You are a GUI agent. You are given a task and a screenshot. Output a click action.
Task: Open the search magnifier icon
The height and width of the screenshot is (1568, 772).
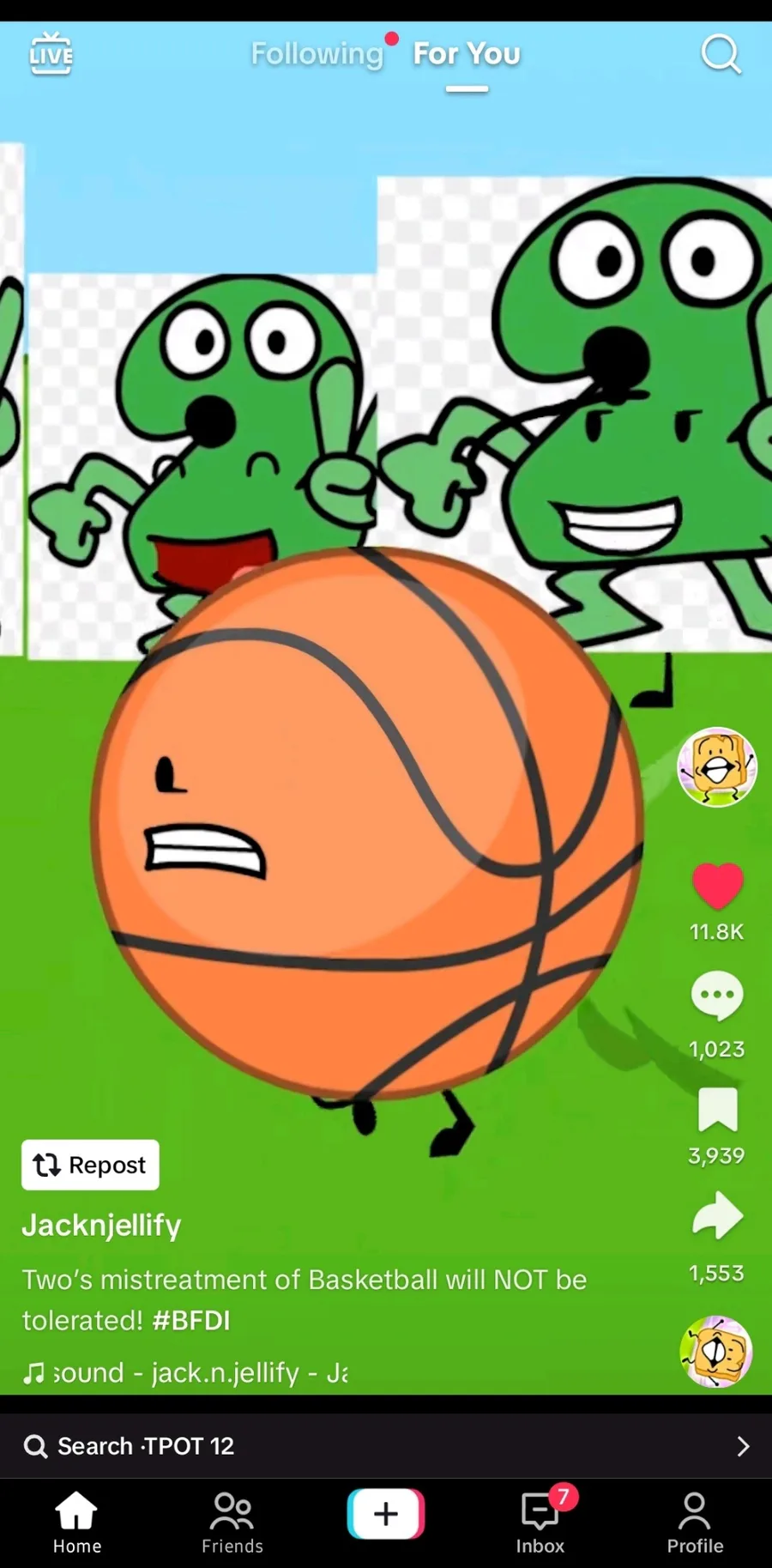pyautogui.click(x=721, y=54)
